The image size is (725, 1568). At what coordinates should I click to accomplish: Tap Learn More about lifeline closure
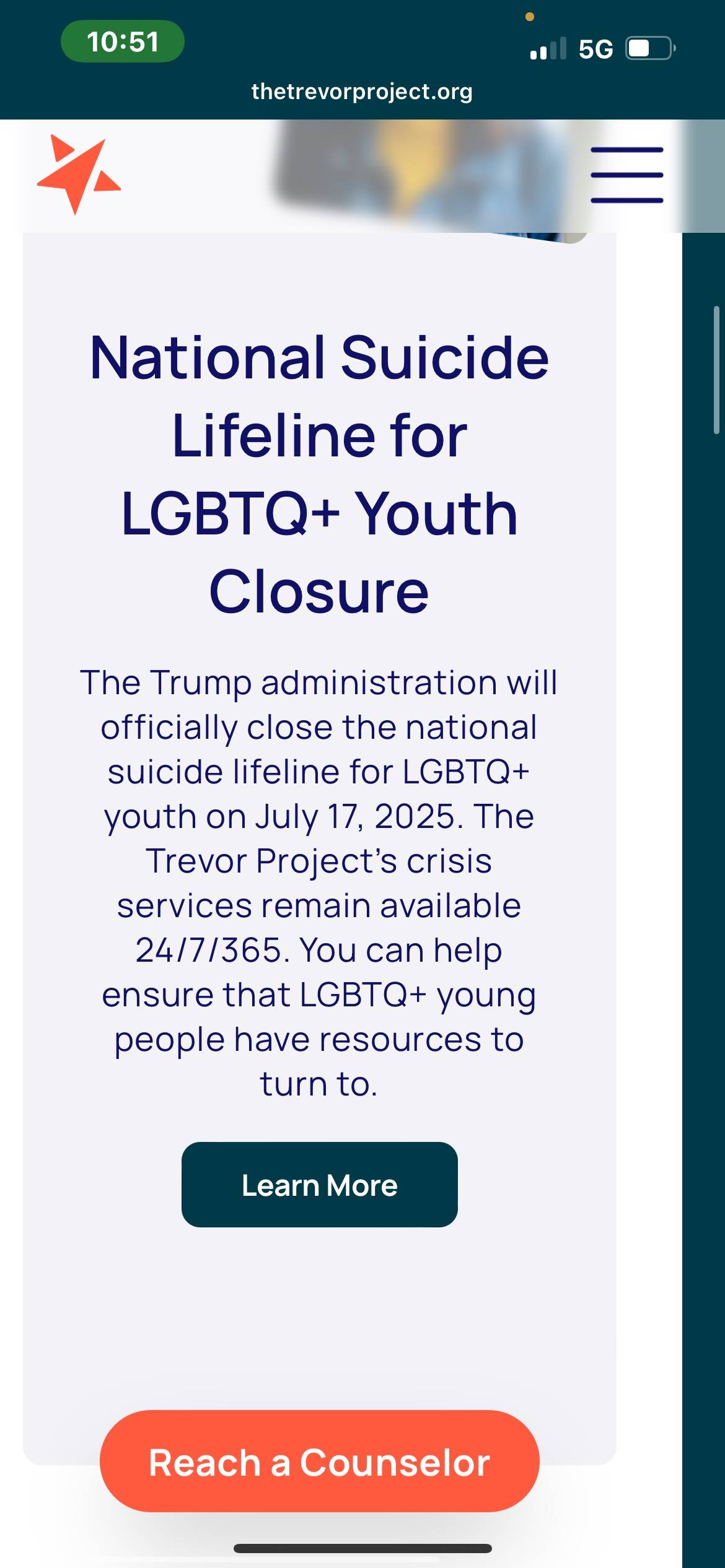[319, 1185]
